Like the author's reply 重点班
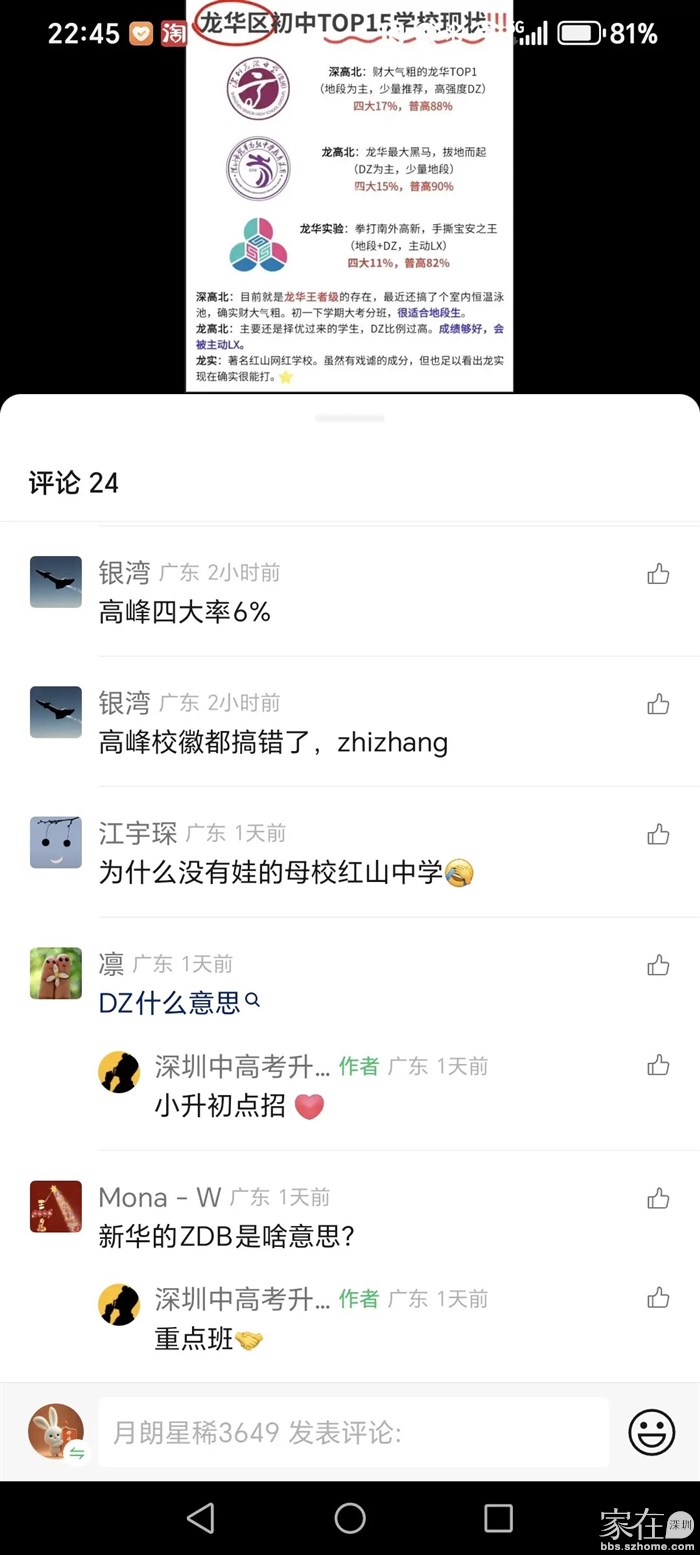Screen dimensions: 700x1555 pos(658,1298)
